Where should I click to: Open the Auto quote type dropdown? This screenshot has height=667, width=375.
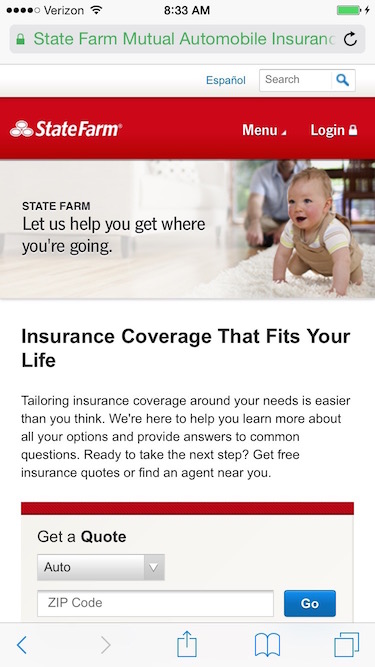tap(101, 567)
